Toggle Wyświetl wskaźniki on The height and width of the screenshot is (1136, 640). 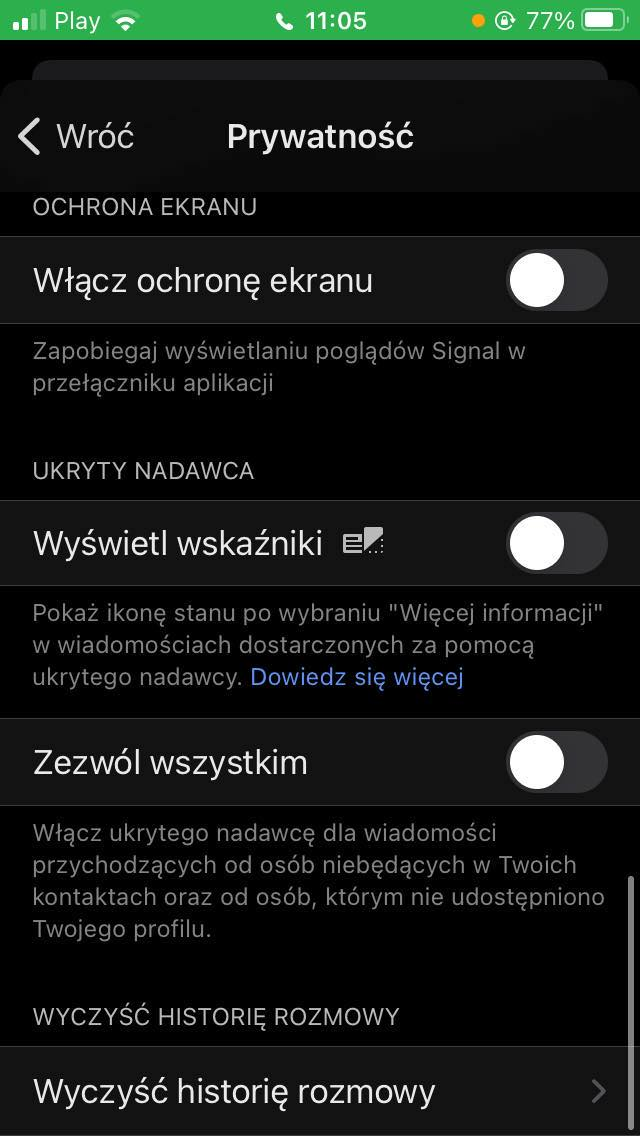pyautogui.click(x=557, y=543)
